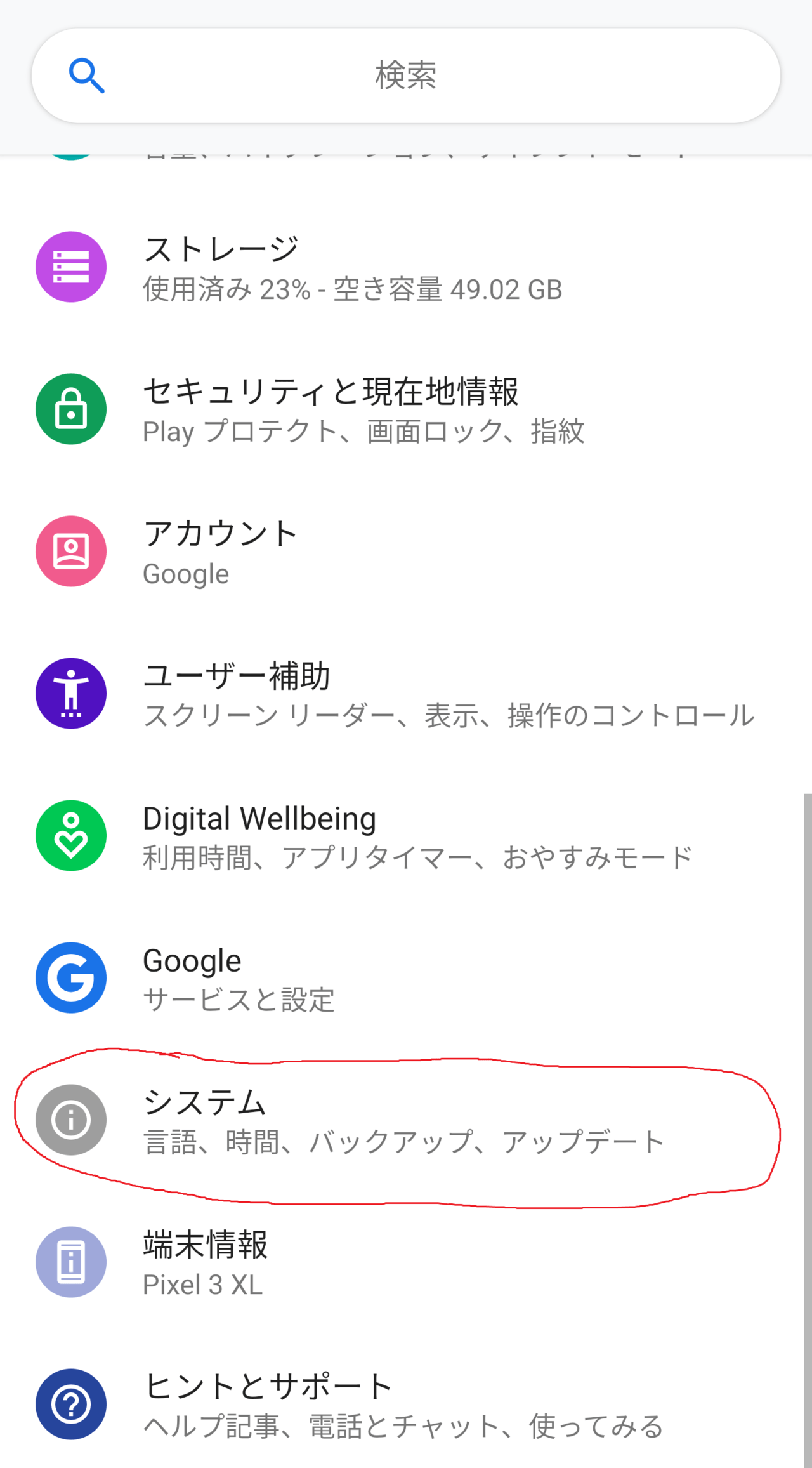Open the 検索 search box
Image resolution: width=812 pixels, height=1468 pixels.
(x=406, y=76)
